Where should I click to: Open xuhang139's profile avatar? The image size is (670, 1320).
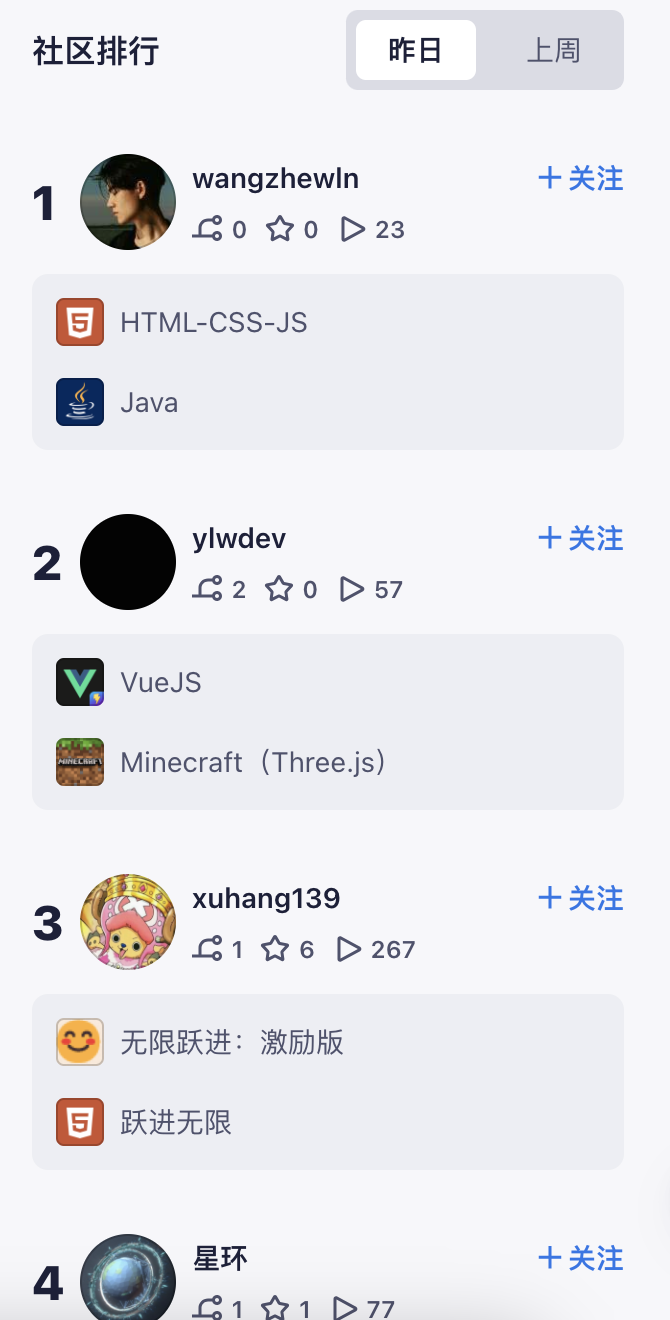pos(128,922)
